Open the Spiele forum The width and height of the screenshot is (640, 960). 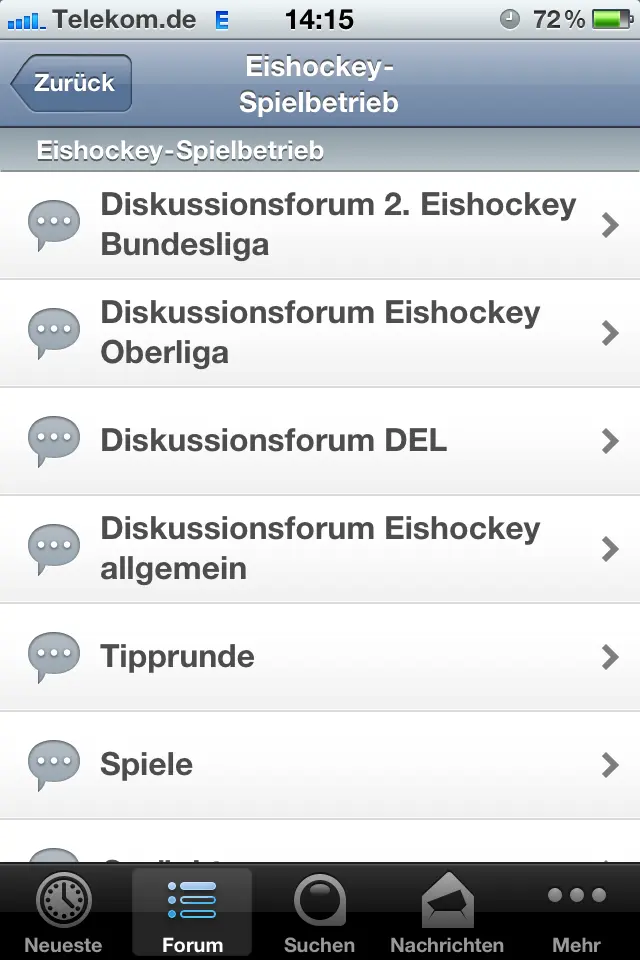coord(320,765)
